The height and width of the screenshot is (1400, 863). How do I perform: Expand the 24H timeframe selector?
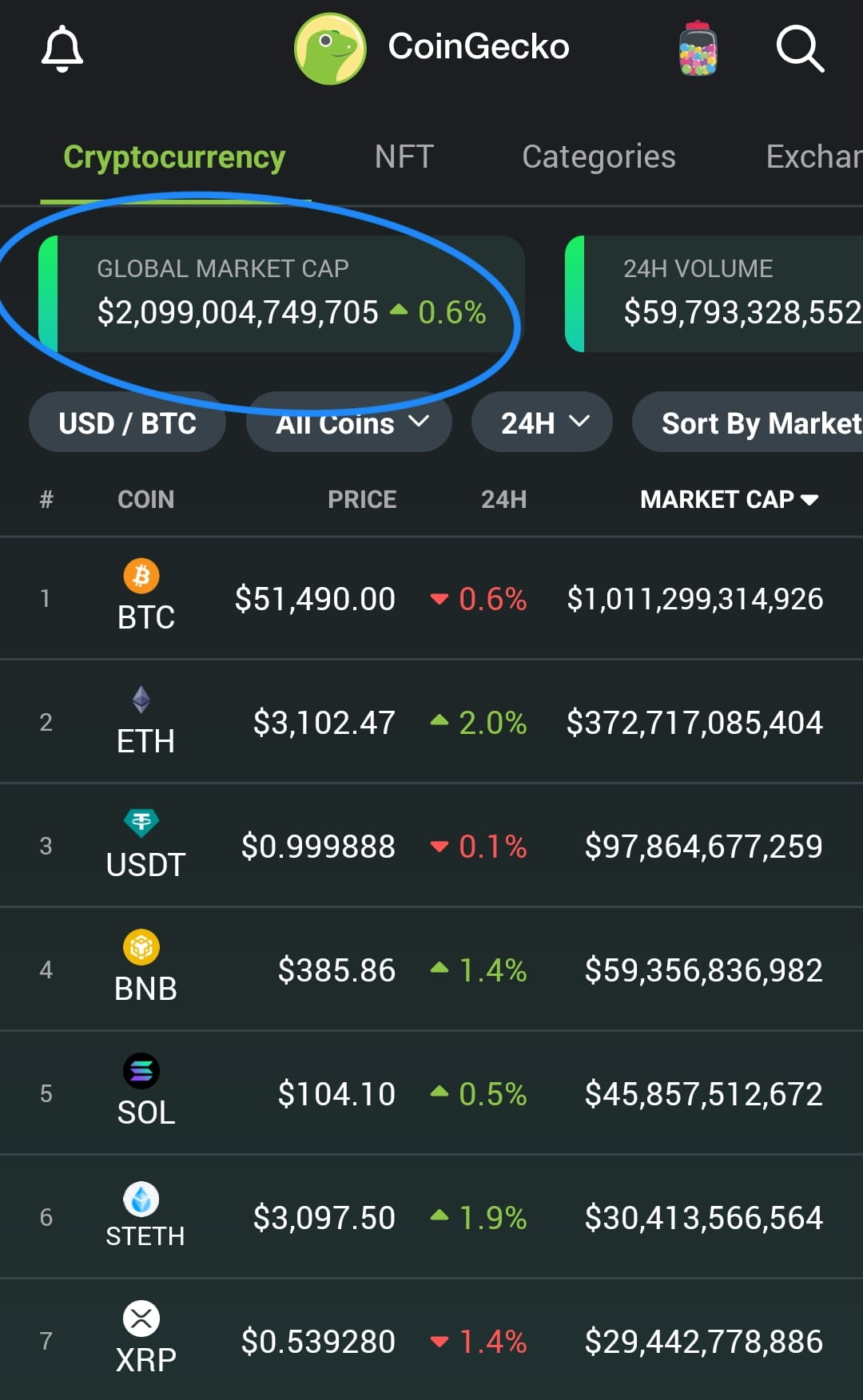(x=542, y=422)
